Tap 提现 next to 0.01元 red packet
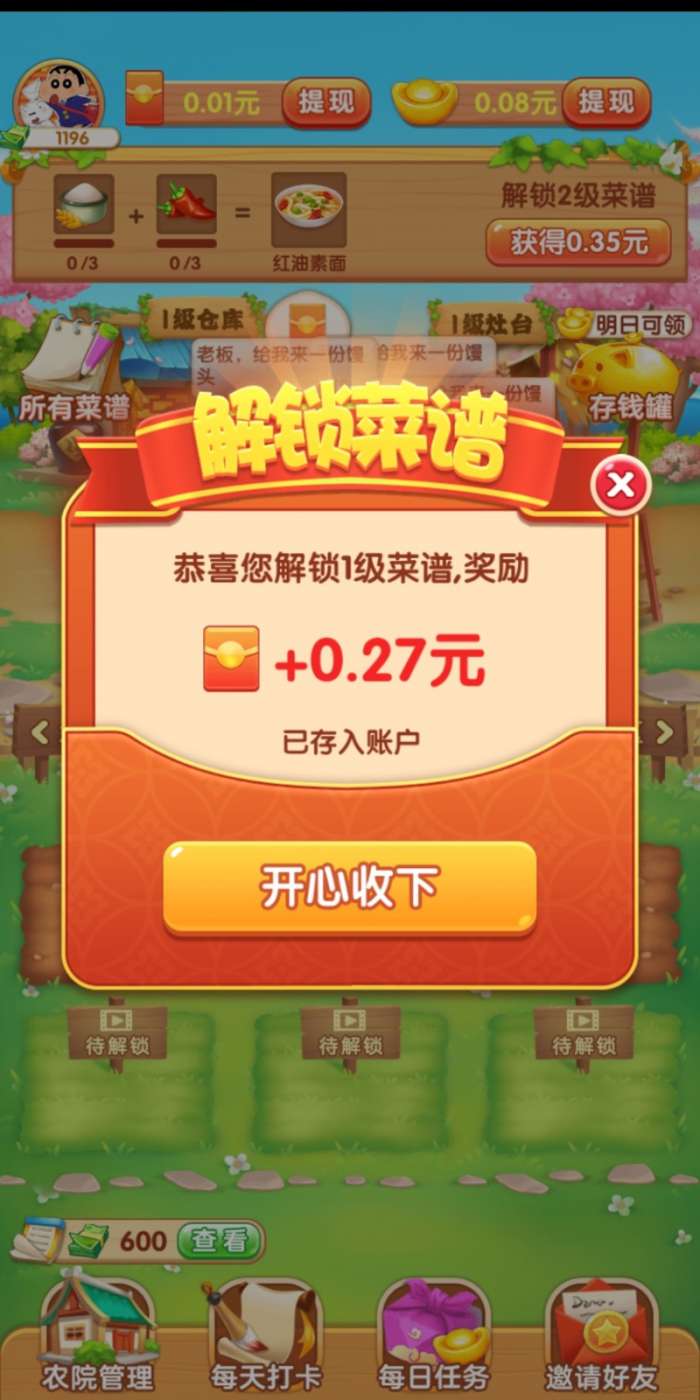Image resolution: width=700 pixels, height=1400 pixels. tap(326, 102)
